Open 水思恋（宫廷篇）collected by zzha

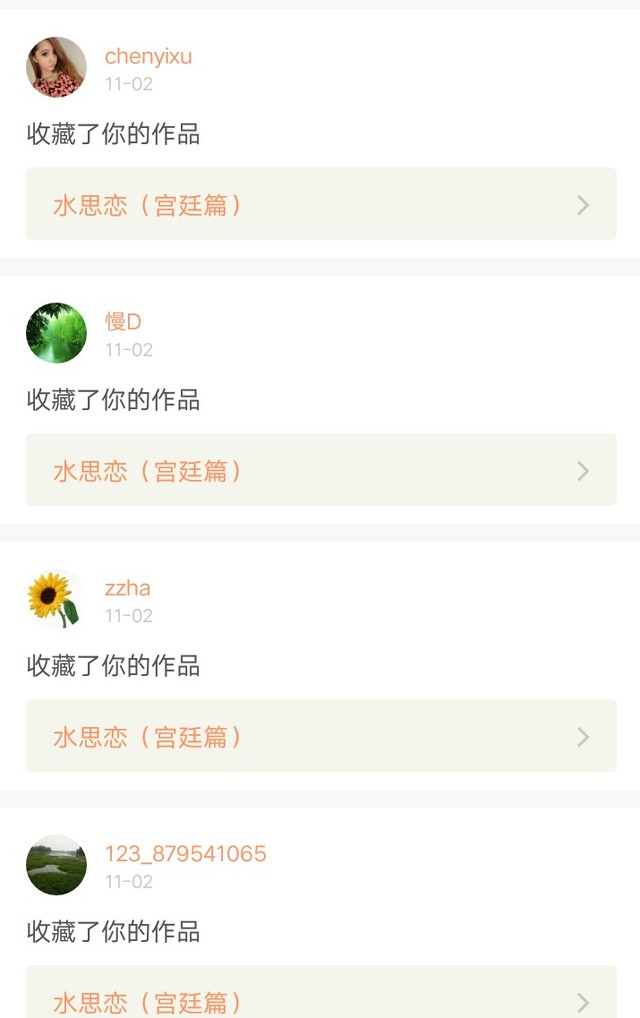coord(321,736)
